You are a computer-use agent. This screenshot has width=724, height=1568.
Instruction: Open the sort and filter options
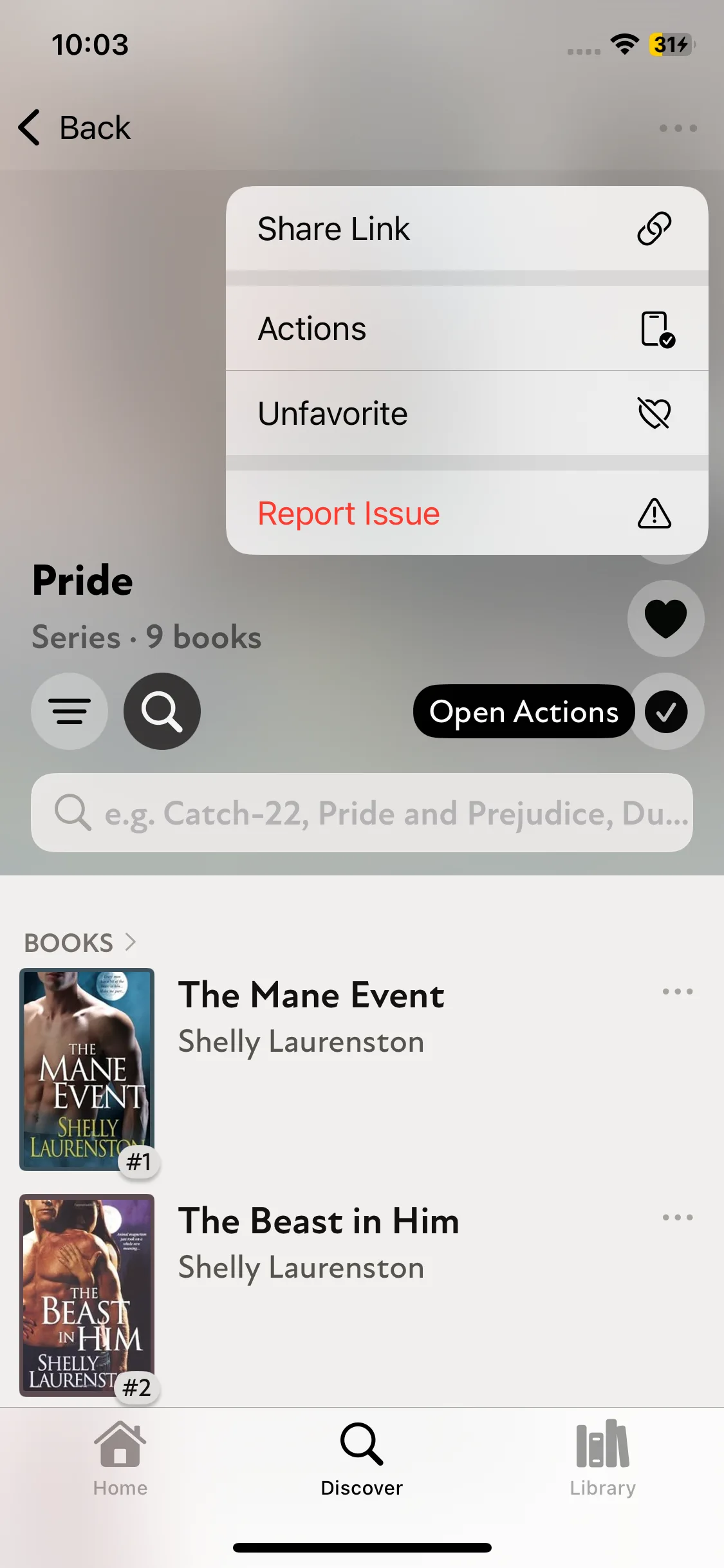[x=70, y=711]
